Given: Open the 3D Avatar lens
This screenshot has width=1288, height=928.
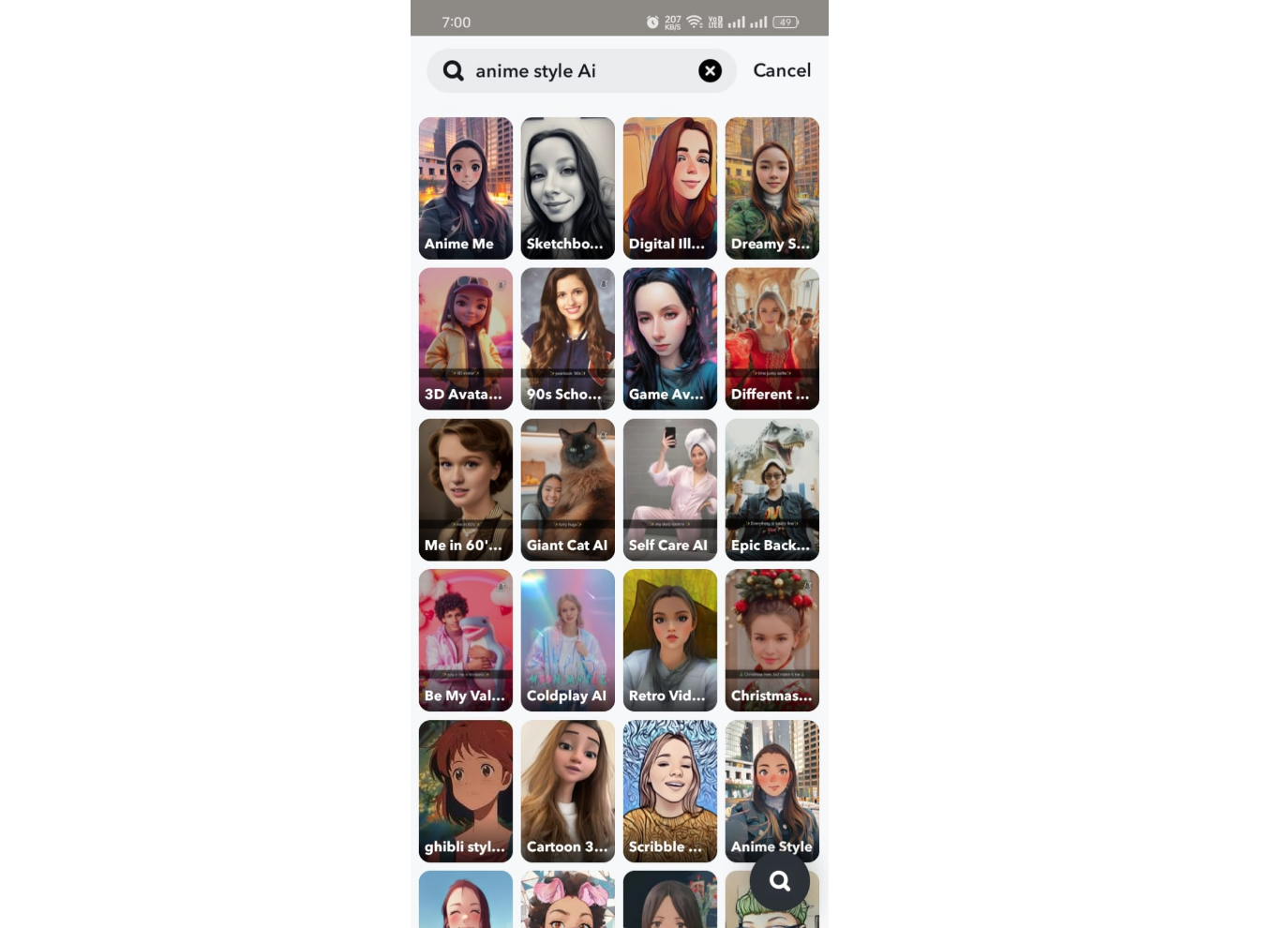Looking at the screenshot, I should pyautogui.click(x=465, y=338).
